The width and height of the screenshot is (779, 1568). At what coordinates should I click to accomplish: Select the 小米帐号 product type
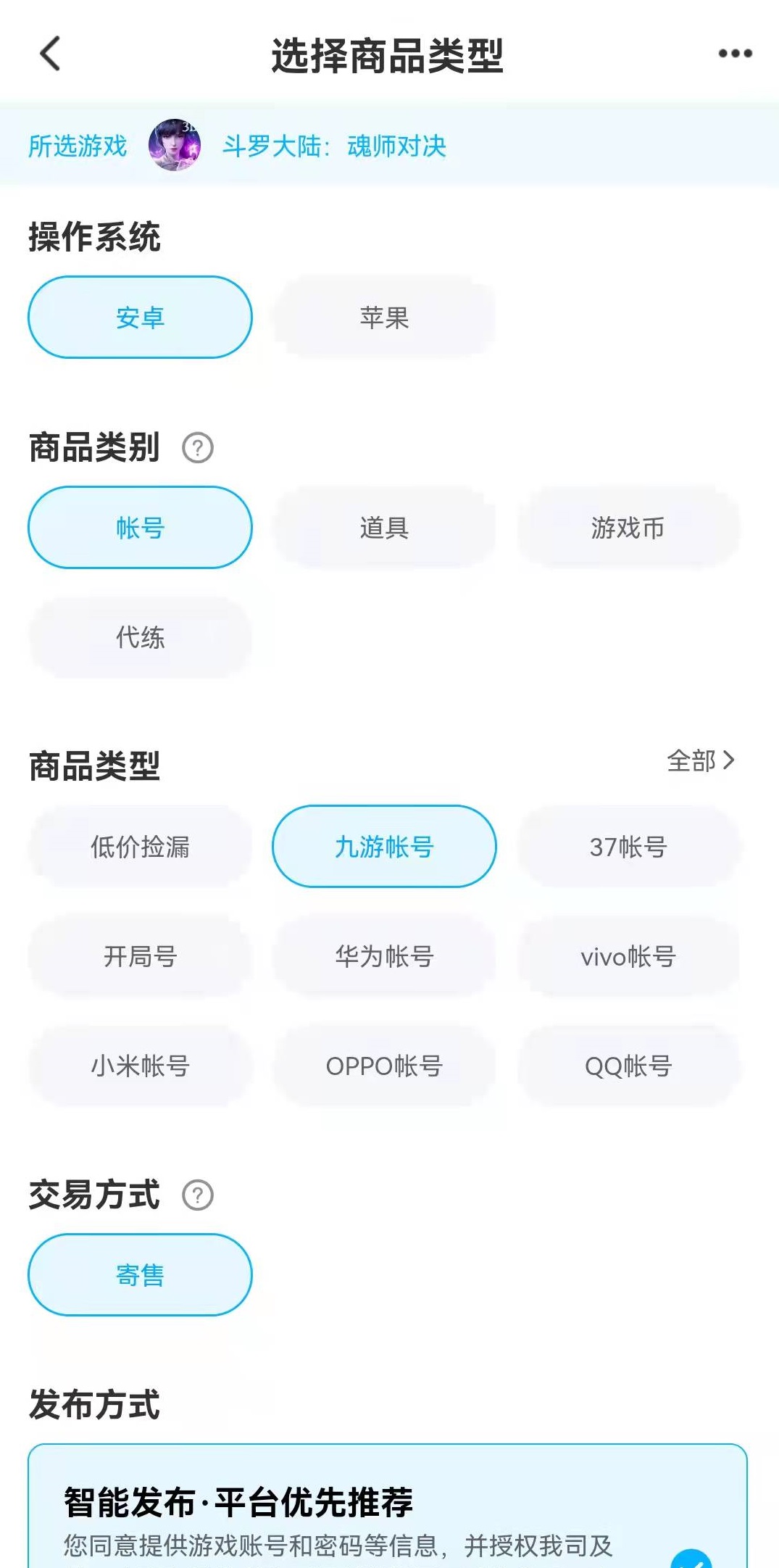[x=140, y=1066]
